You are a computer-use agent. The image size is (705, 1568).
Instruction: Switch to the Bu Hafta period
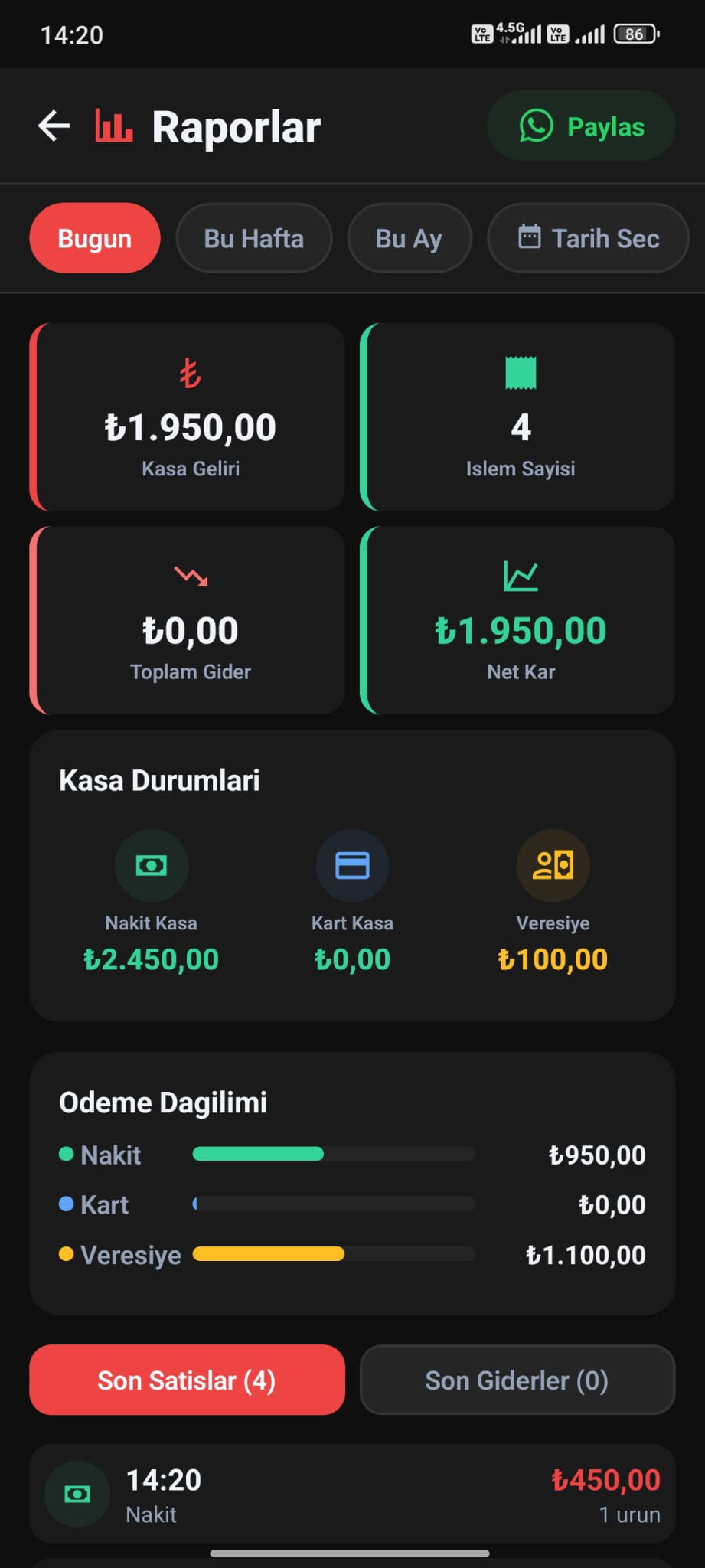(253, 238)
